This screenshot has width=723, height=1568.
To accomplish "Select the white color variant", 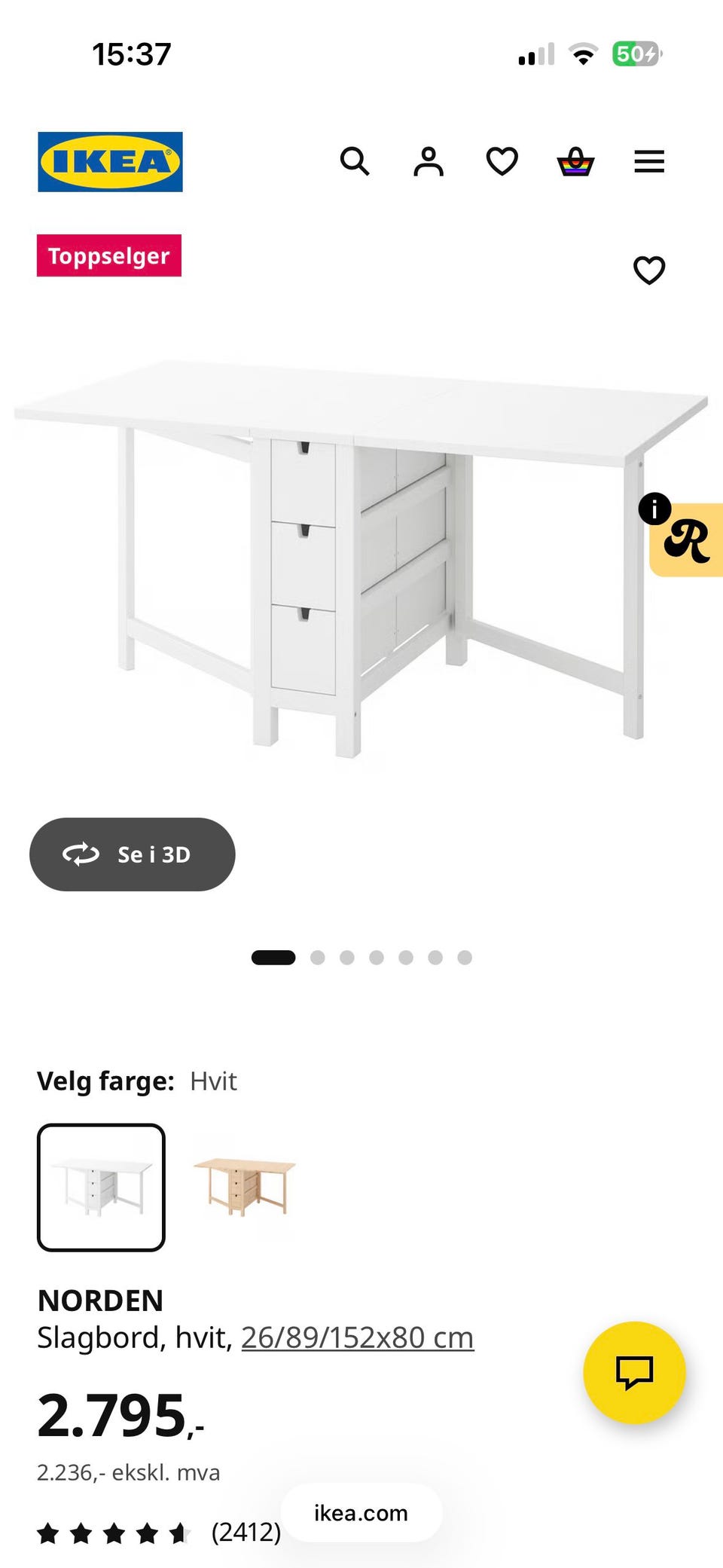I will click(x=101, y=1187).
